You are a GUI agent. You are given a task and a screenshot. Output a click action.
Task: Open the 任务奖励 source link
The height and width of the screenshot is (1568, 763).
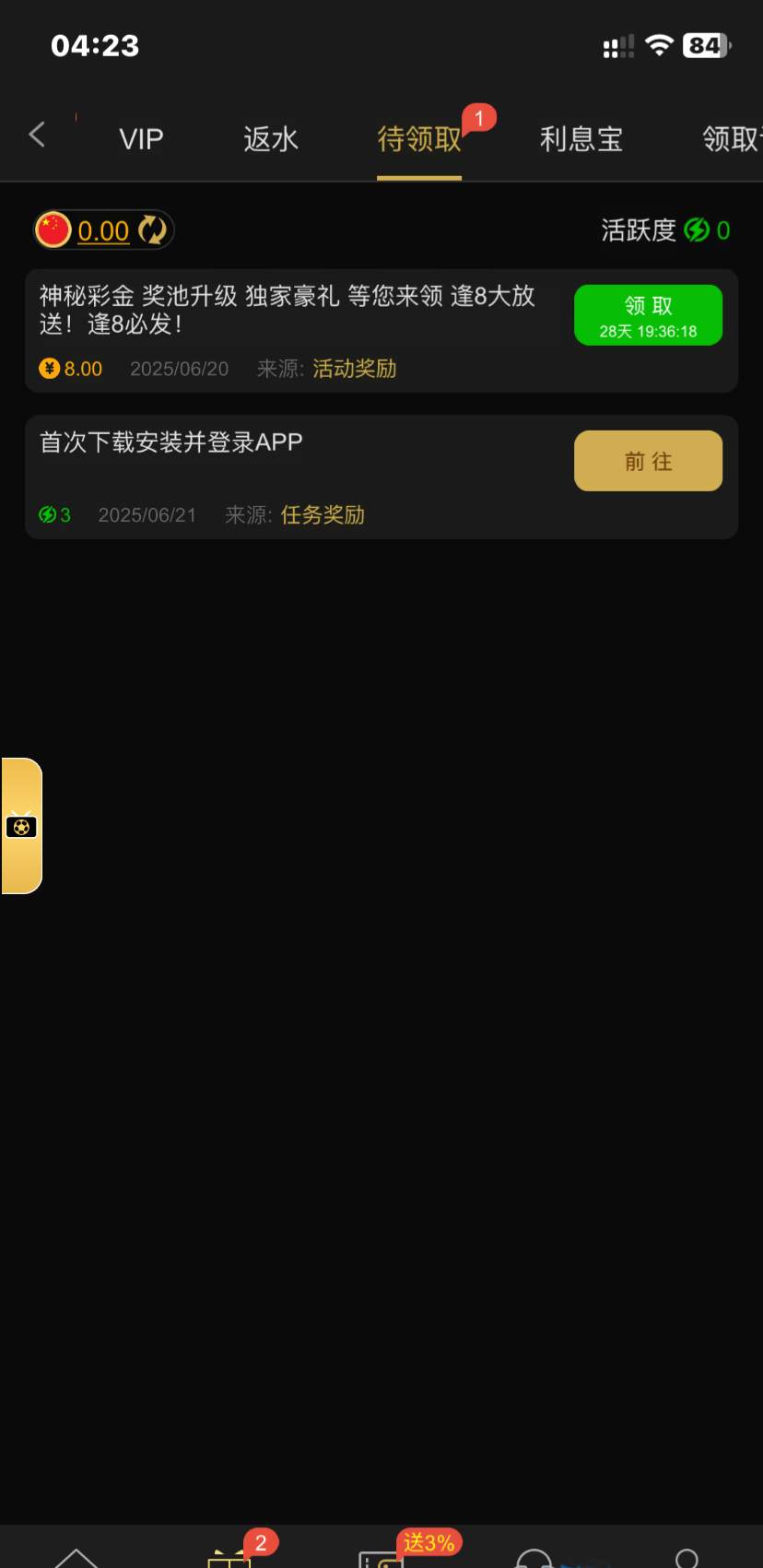pos(323,514)
